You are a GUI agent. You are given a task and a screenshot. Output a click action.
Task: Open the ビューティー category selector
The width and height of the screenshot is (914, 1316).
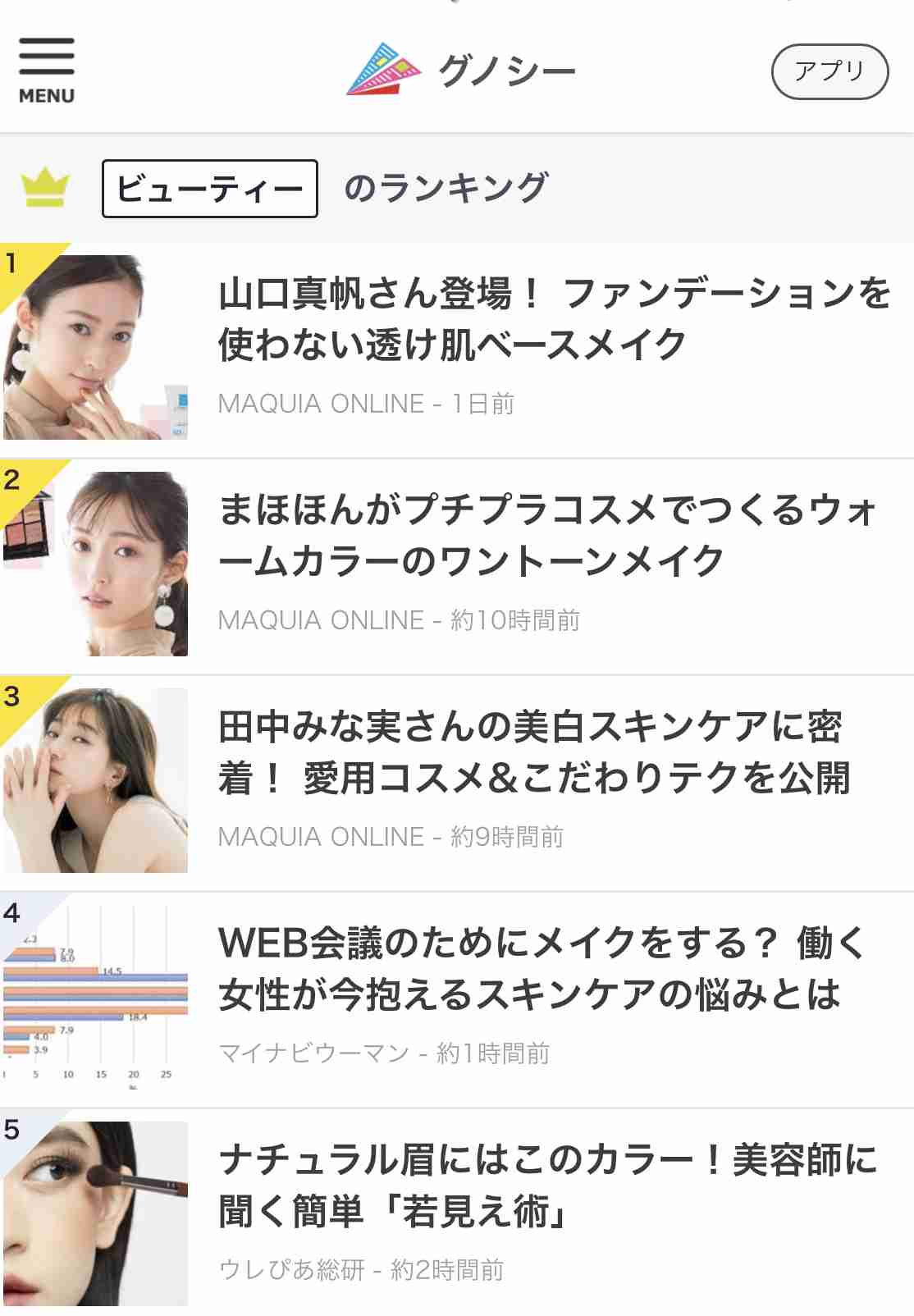click(209, 189)
